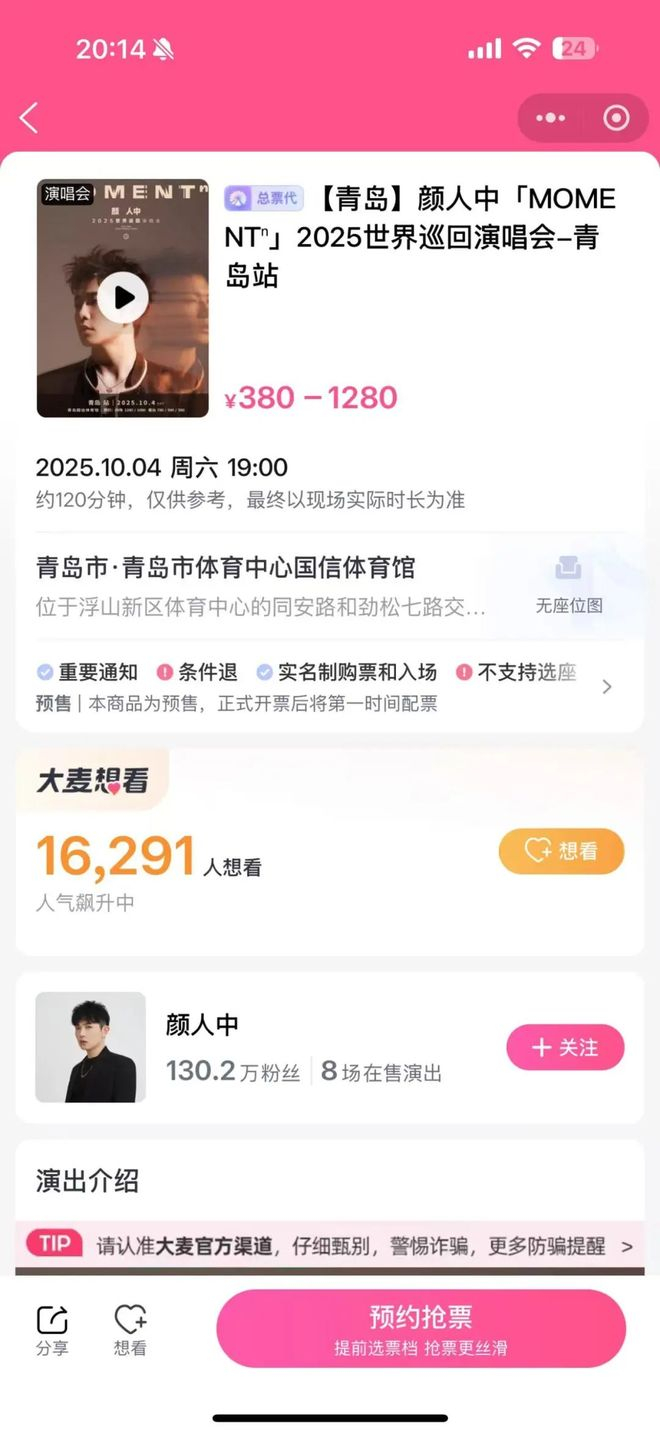660x1434 pixels.
Task: Close the mini program with the circle icon
Action: [x=616, y=118]
